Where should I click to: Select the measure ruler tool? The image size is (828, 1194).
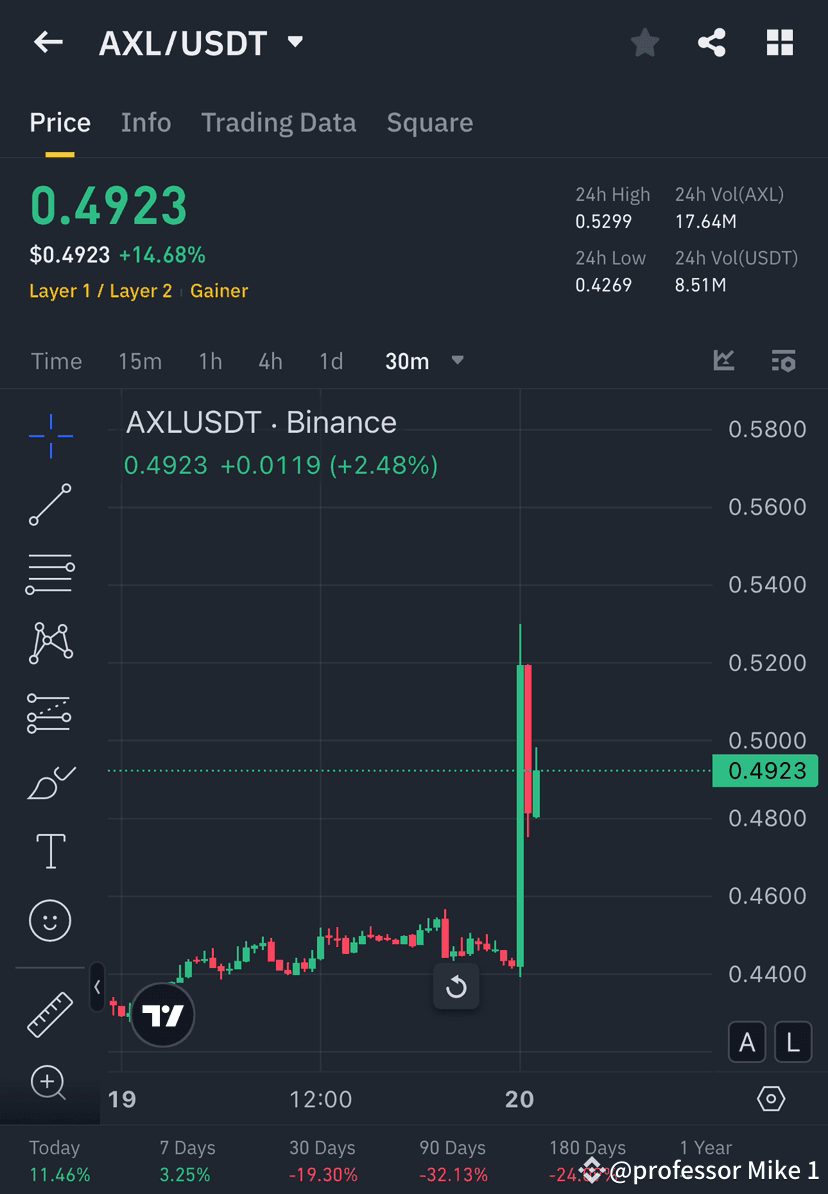coord(50,1013)
